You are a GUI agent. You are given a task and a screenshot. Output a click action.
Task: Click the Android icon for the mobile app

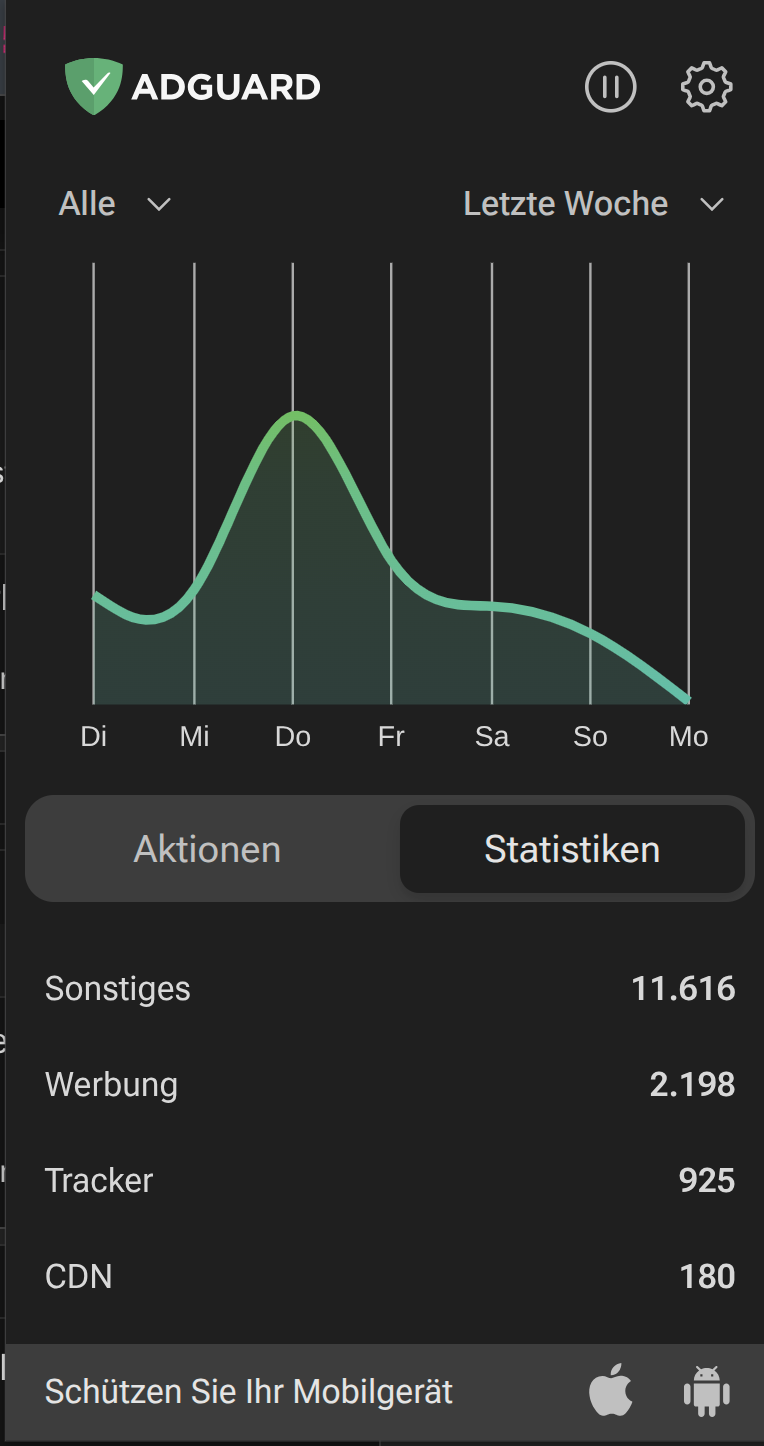[705, 1390]
